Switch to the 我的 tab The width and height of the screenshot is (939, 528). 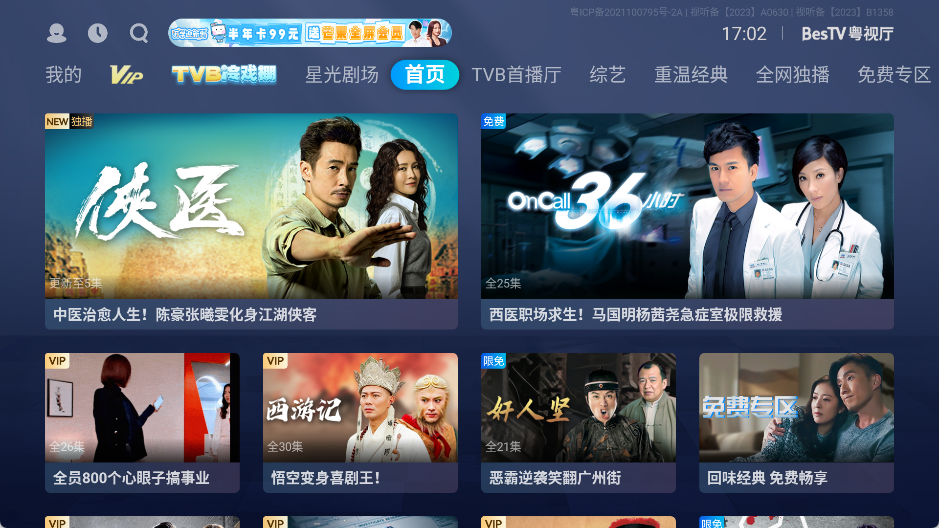(x=63, y=75)
